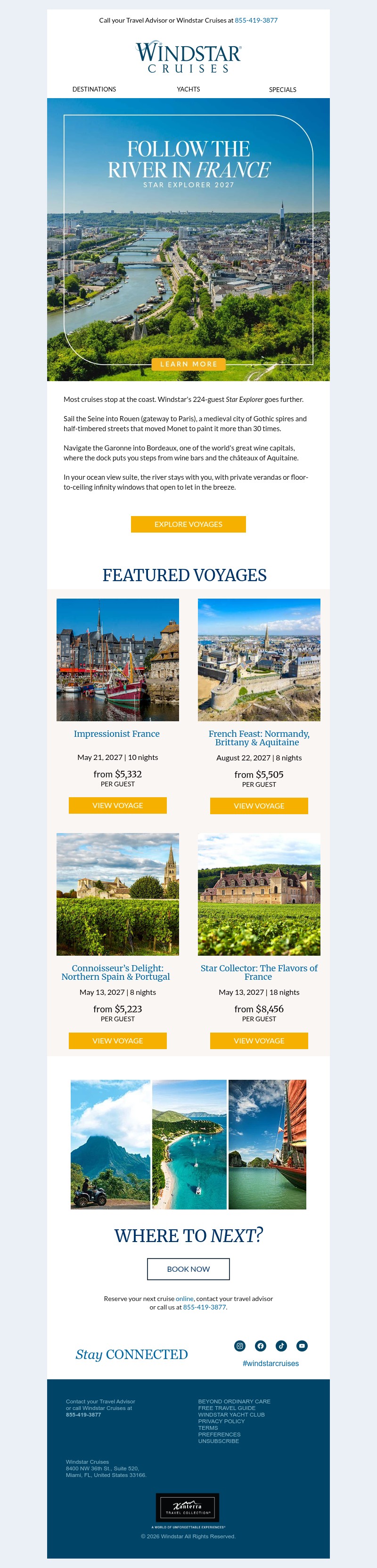This screenshot has width=377, height=1568.
Task: Open Windstar's Facebook page
Action: click(260, 1346)
